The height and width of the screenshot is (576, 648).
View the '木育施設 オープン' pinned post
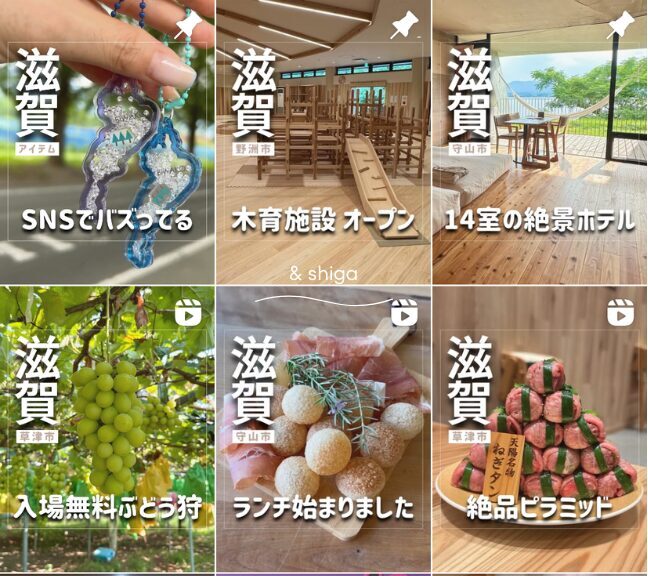(323, 142)
